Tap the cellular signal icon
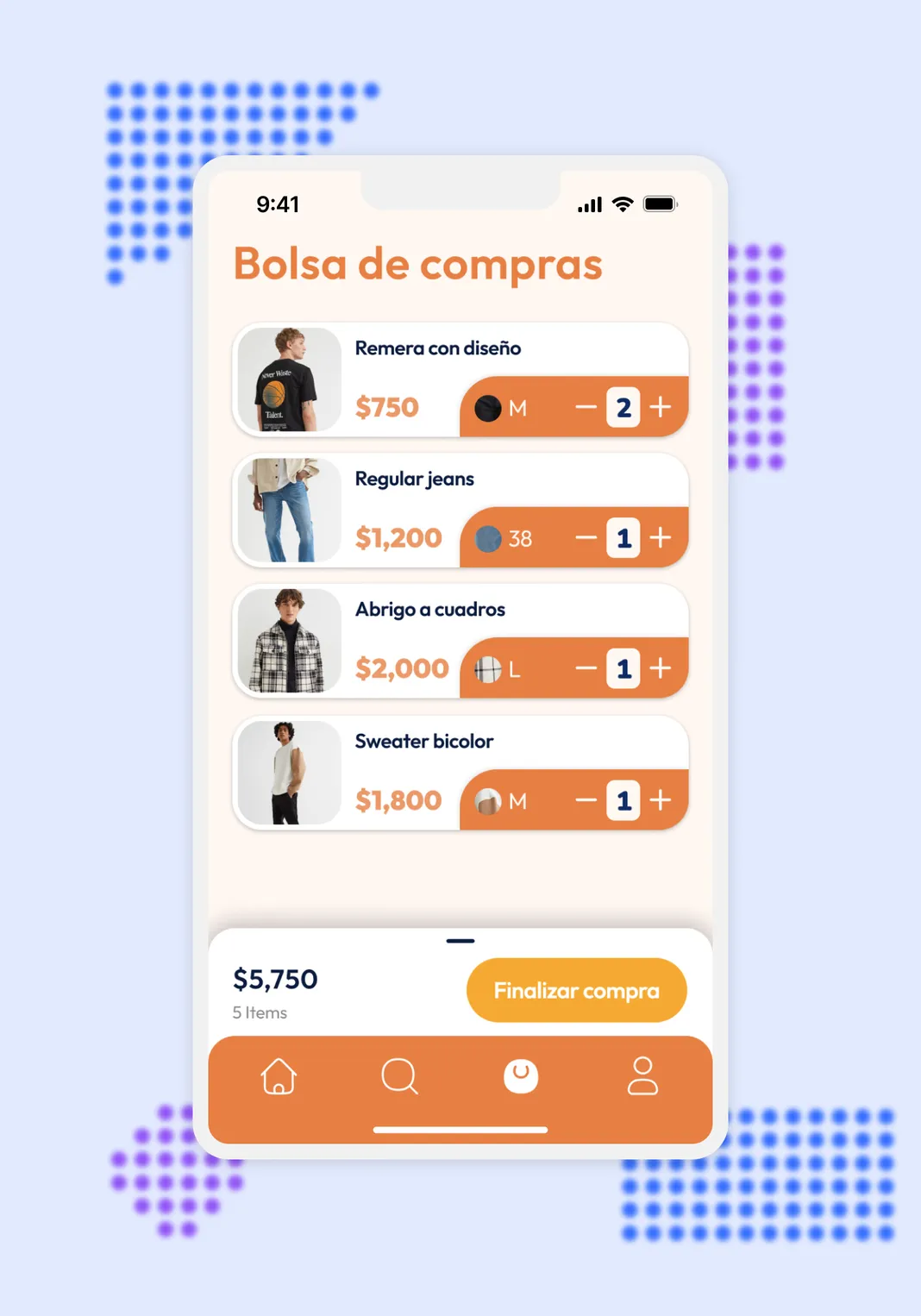The height and width of the screenshot is (1316, 921). coord(590,204)
